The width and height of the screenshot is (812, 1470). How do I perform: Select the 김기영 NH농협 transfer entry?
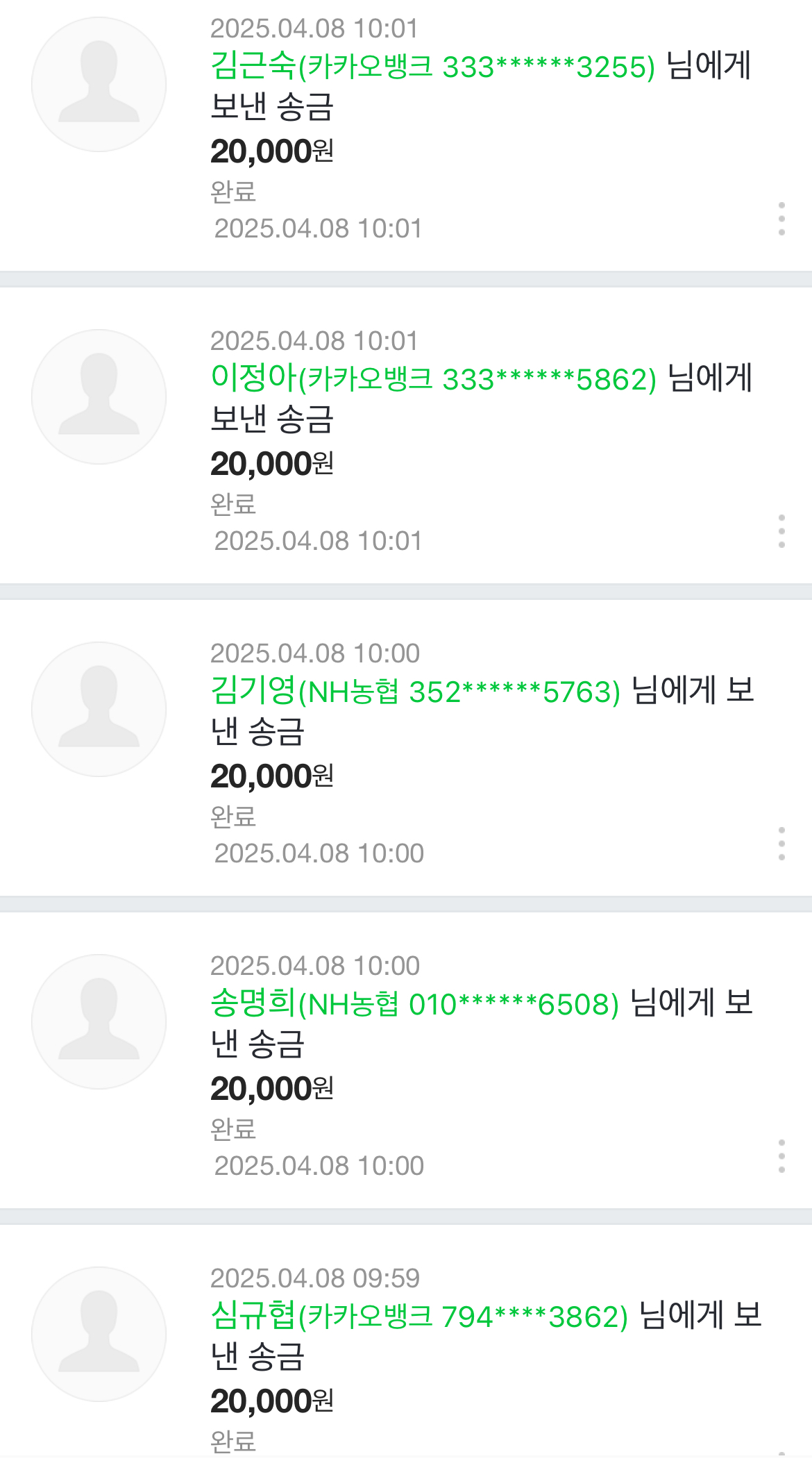coord(406,748)
